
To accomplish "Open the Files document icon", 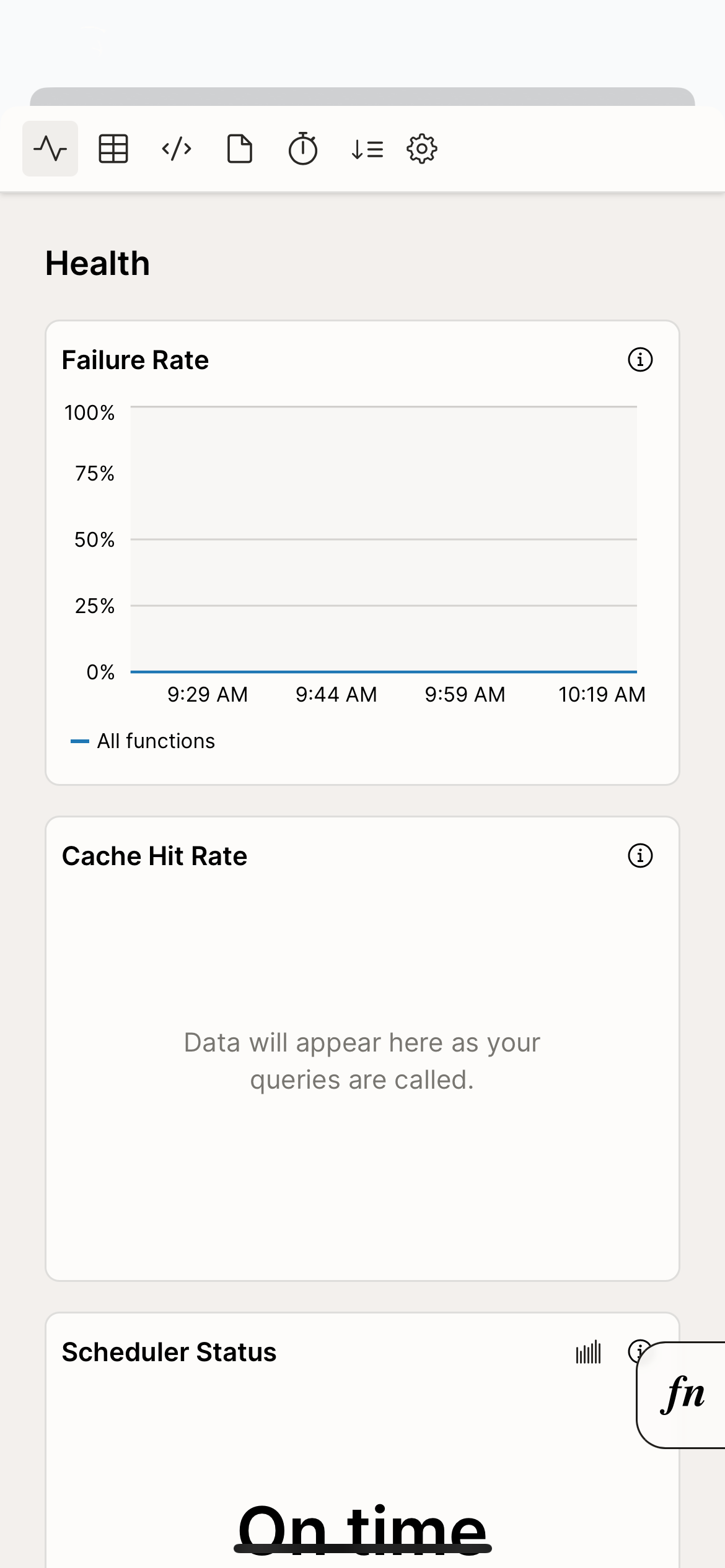I will [x=240, y=148].
